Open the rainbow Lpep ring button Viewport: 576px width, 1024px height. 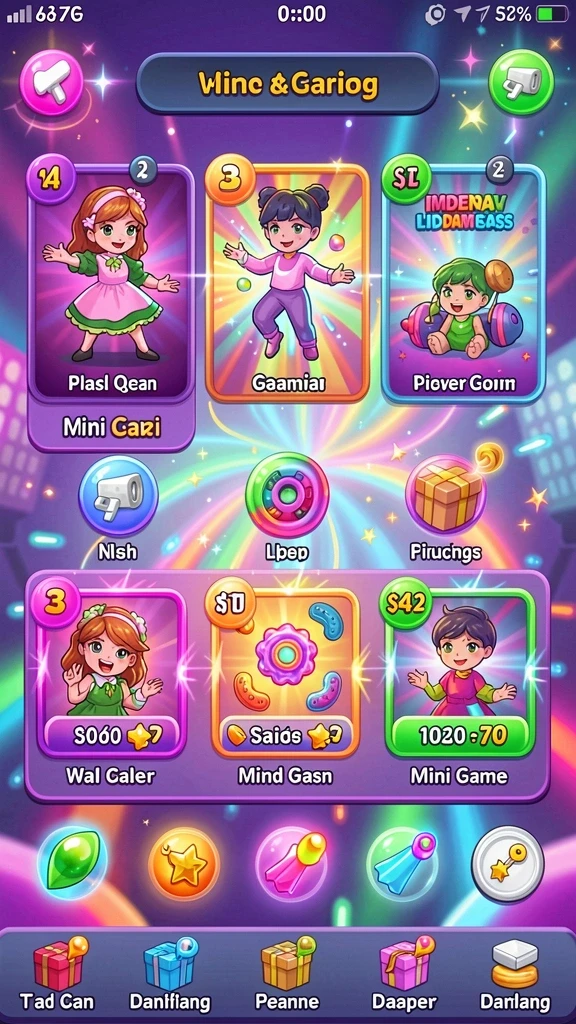(x=287, y=494)
